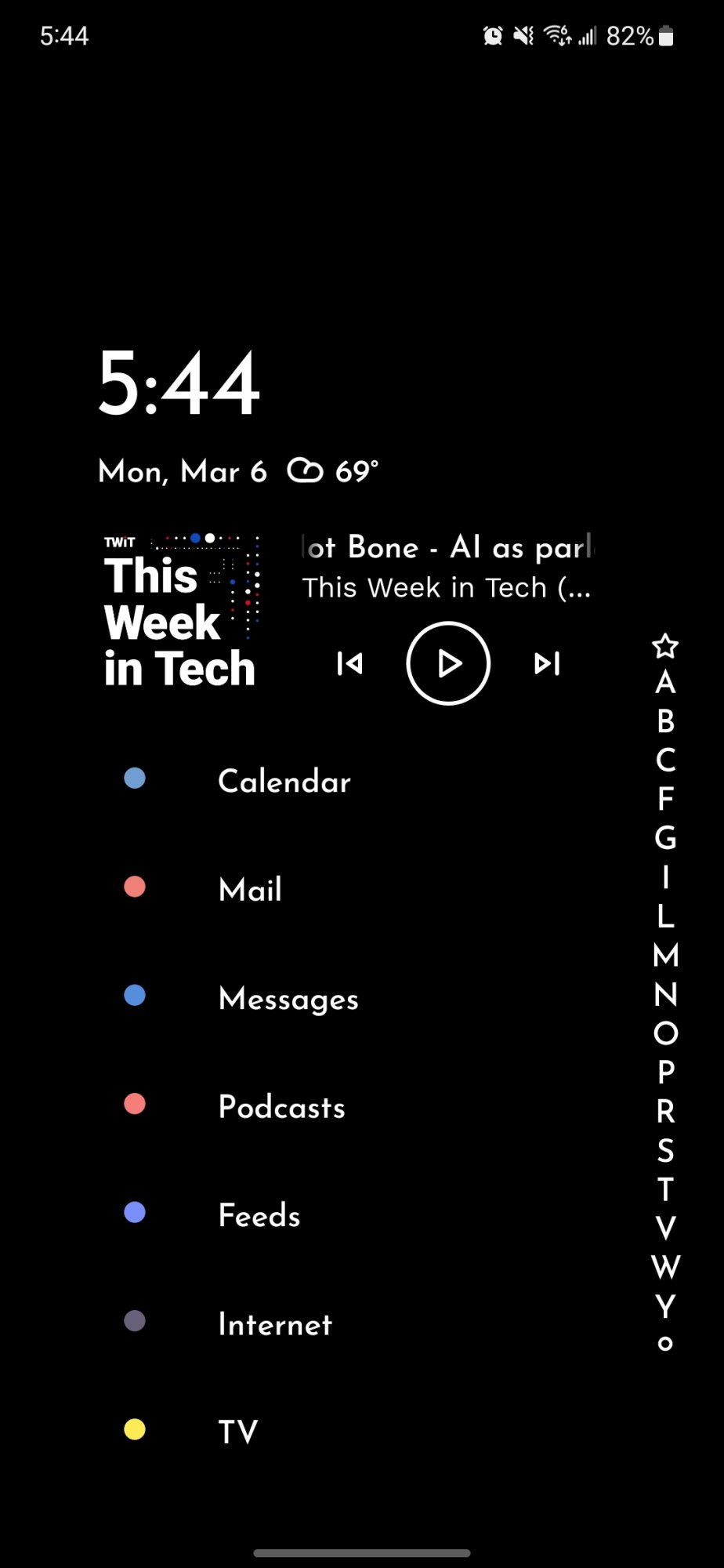
Task: Jump to favorites with the star icon
Action: [665, 646]
